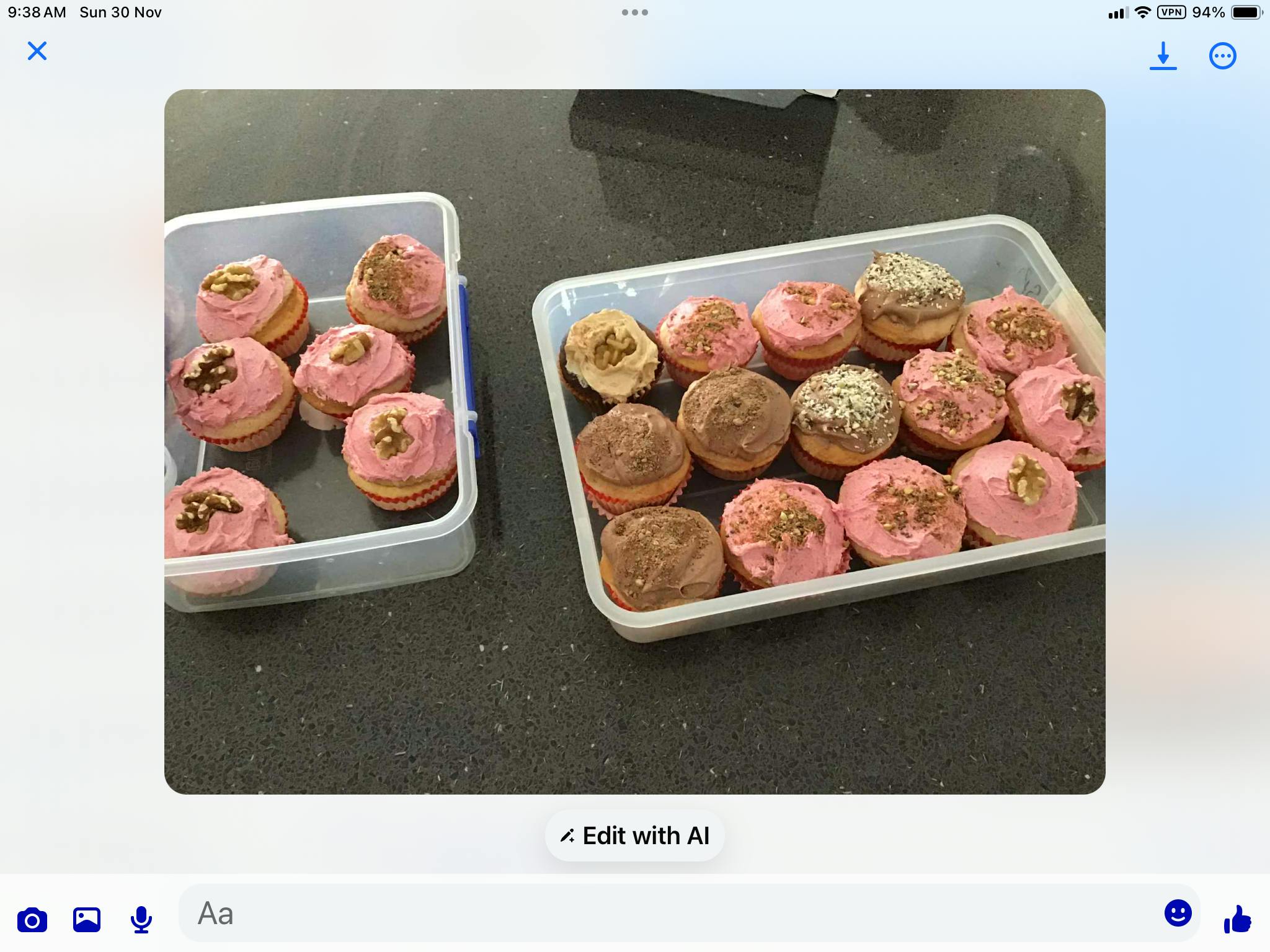Tap Edit with AI button
1270x952 pixels.
coord(634,835)
